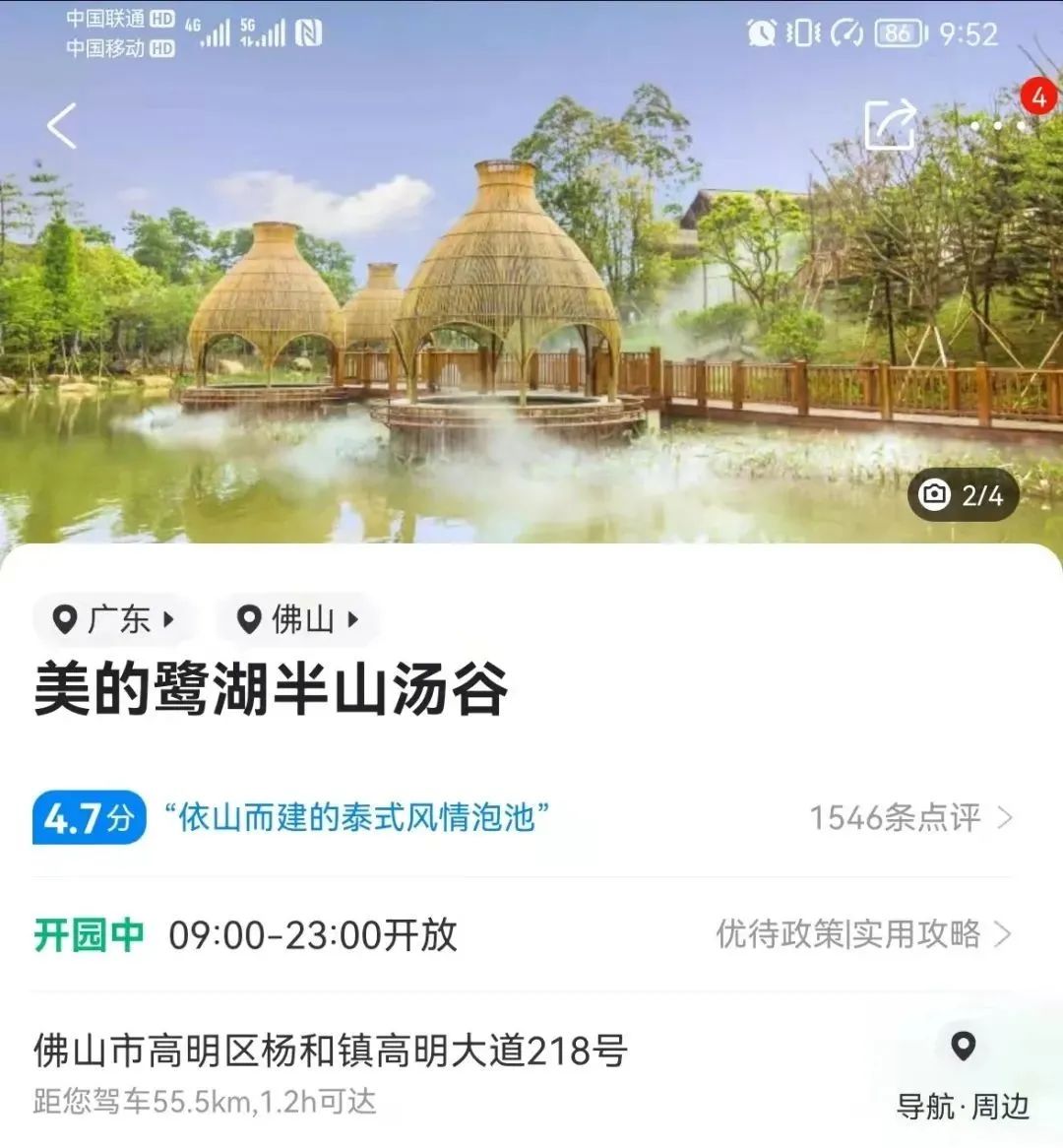The image size is (1063, 1148).
Task: Share this scenic spot page
Action: click(889, 125)
